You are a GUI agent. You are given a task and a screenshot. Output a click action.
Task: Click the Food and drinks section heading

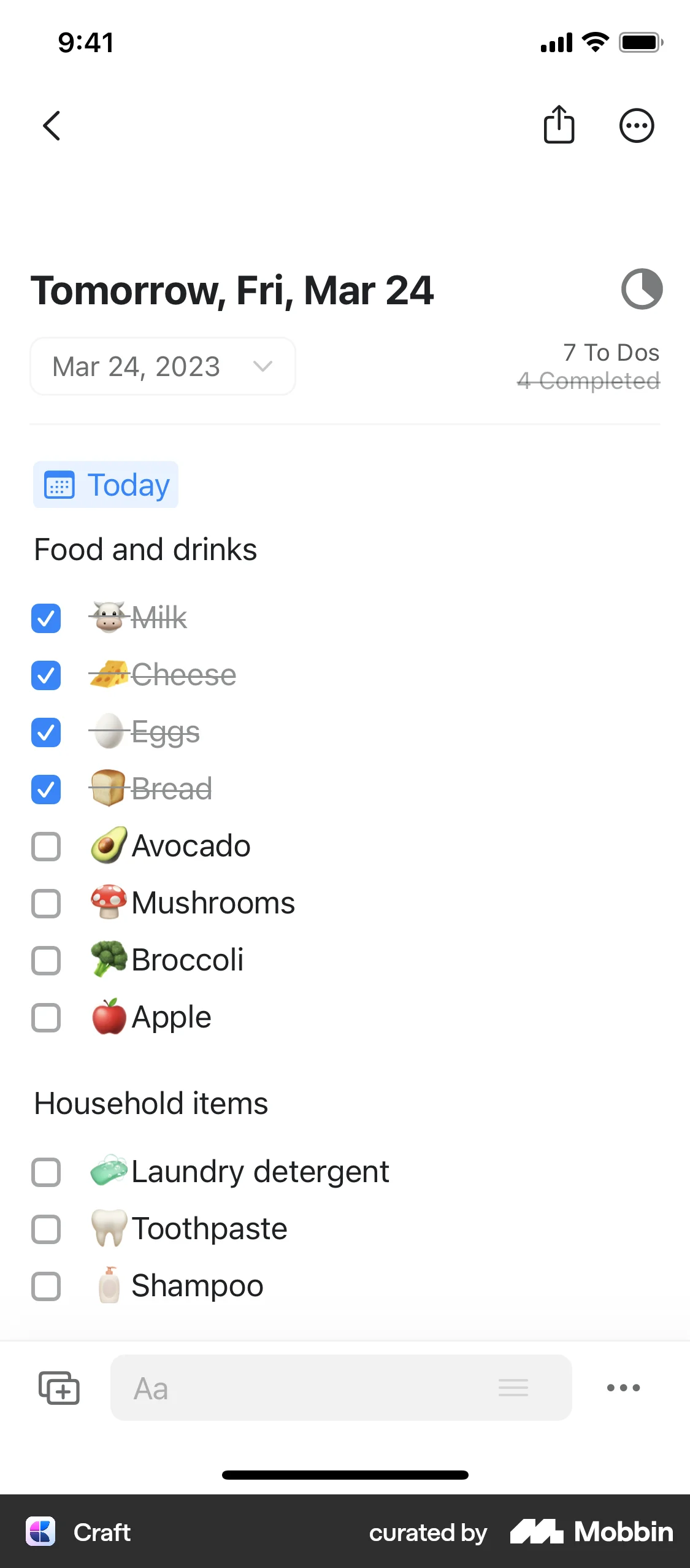145,549
